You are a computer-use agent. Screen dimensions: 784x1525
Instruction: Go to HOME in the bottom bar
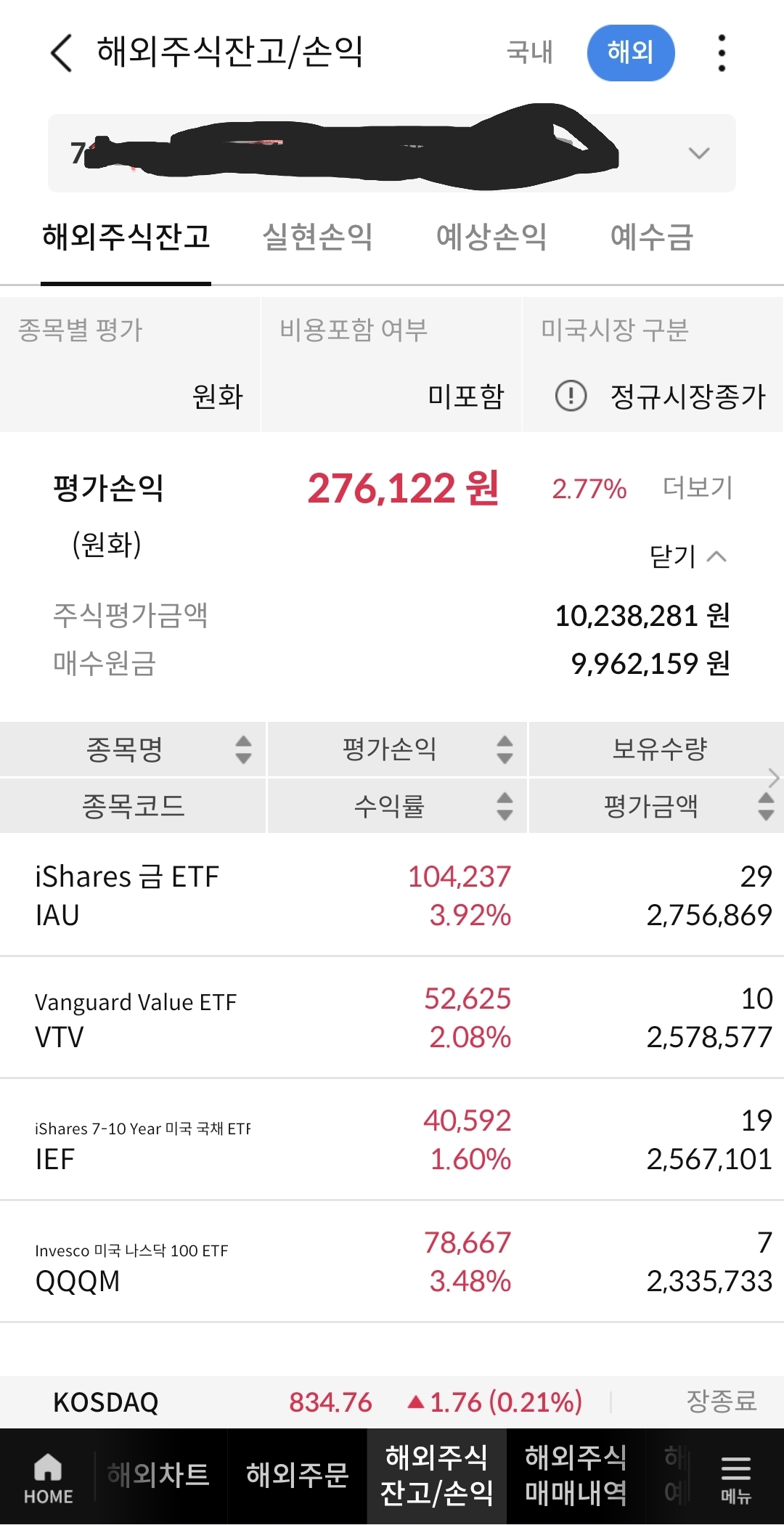point(48,1477)
